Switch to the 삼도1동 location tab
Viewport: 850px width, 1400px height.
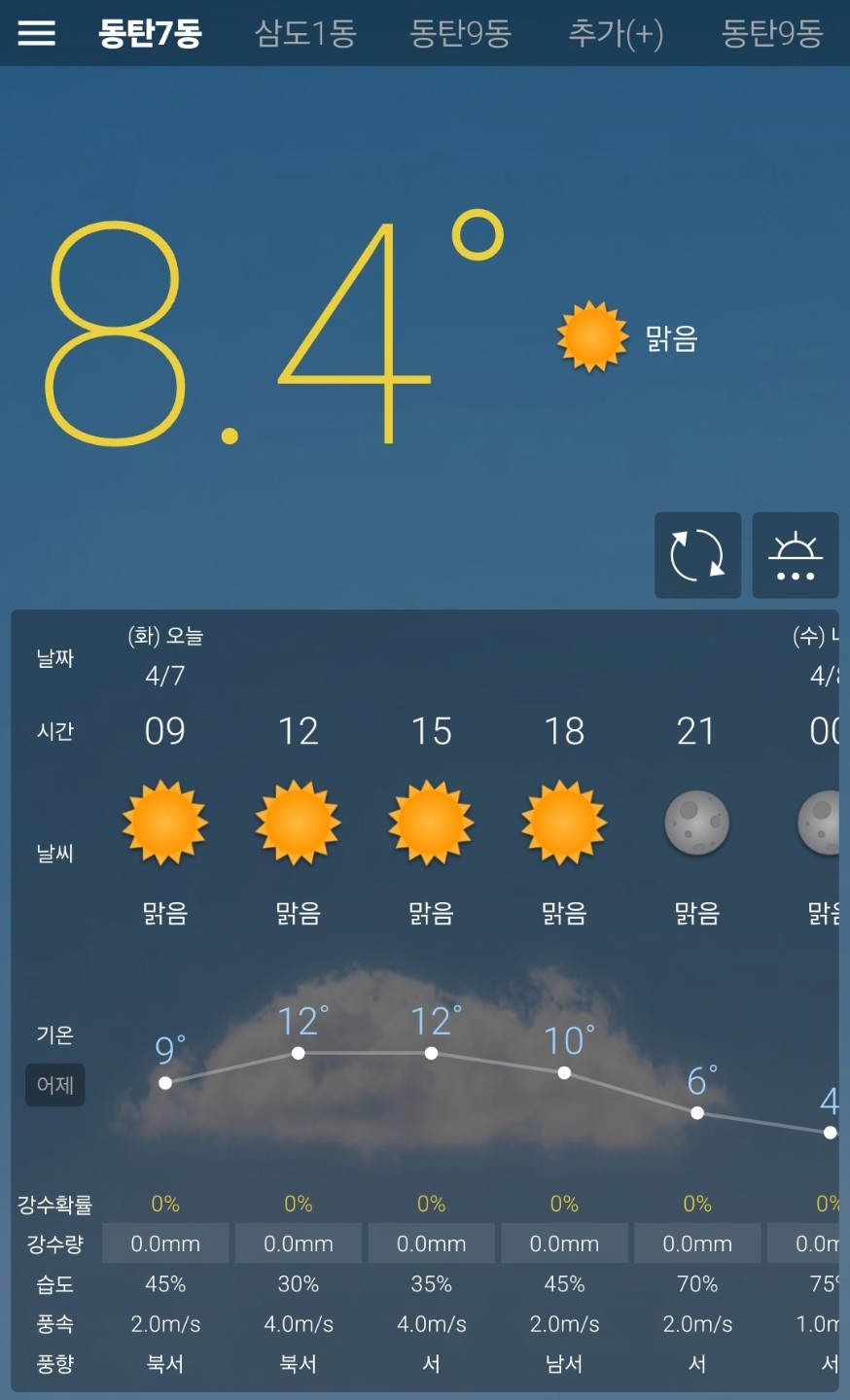[305, 33]
